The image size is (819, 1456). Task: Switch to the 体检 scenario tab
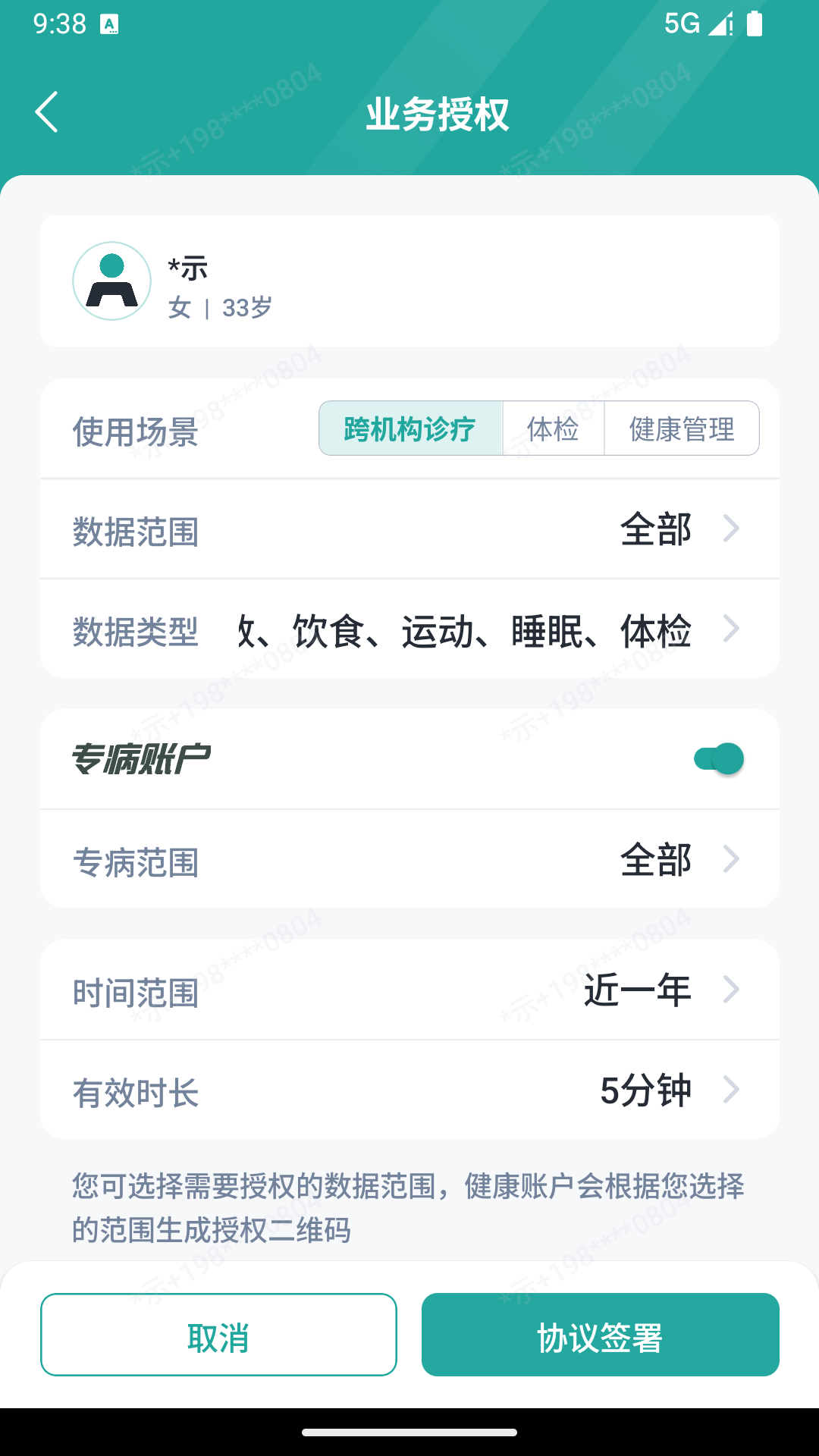553,428
